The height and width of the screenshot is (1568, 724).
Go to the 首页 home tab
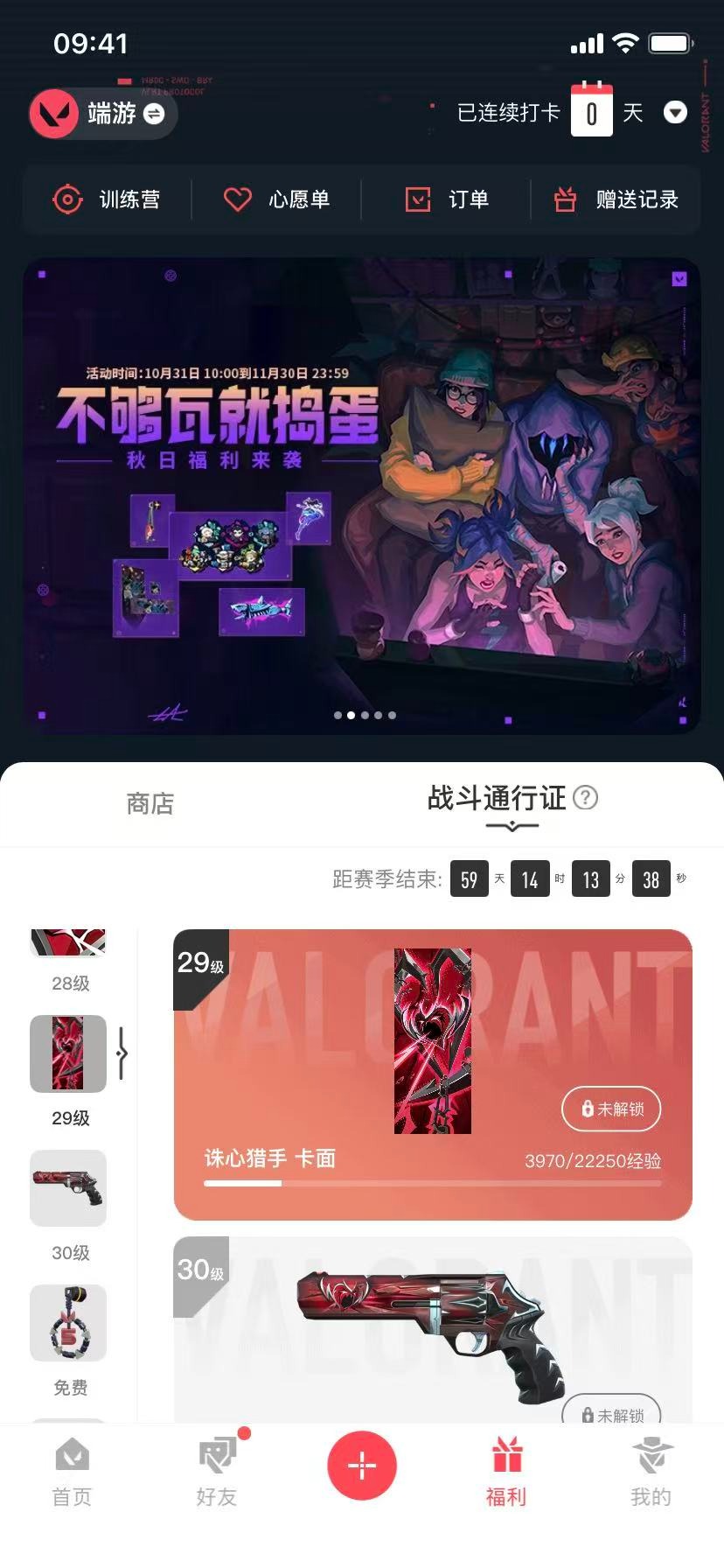(72, 1472)
